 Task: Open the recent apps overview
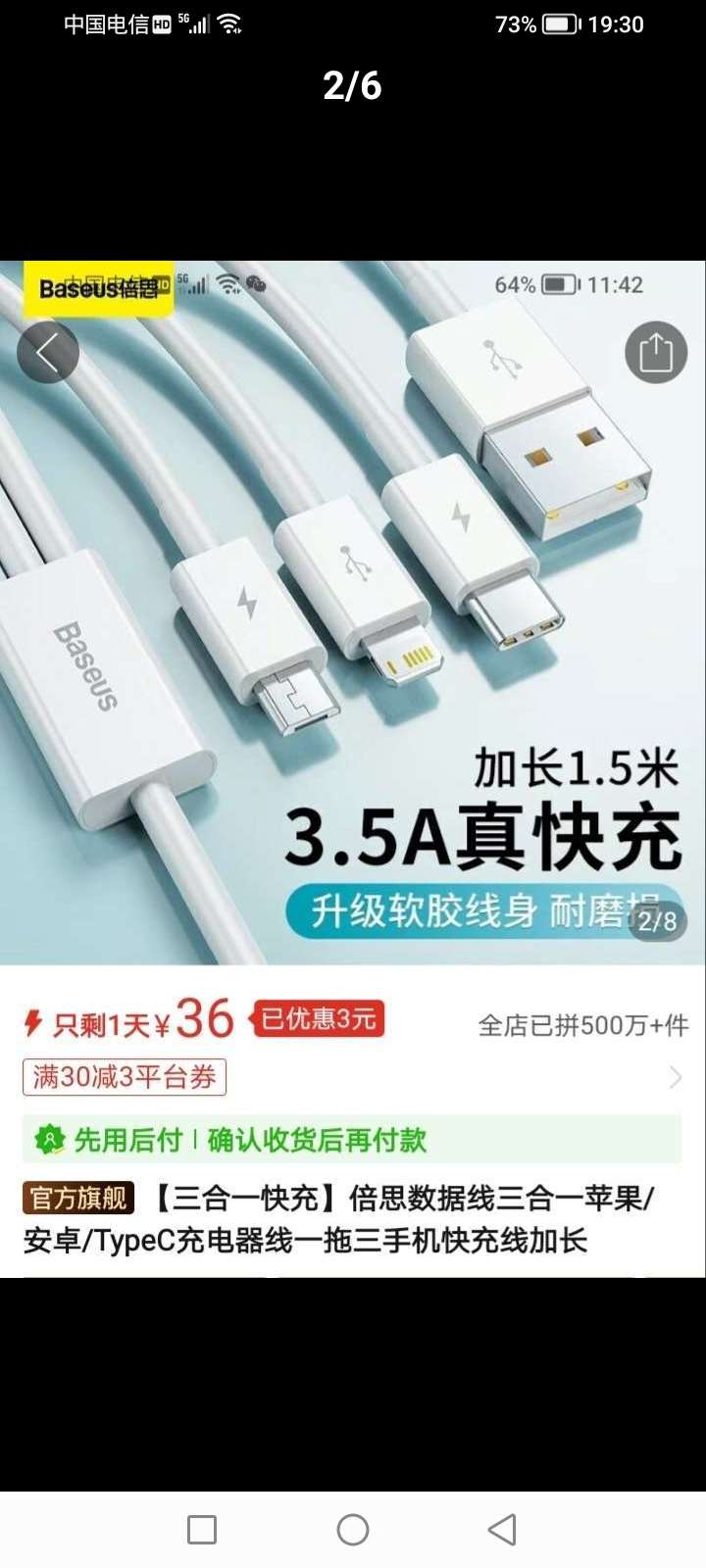coord(202,1529)
